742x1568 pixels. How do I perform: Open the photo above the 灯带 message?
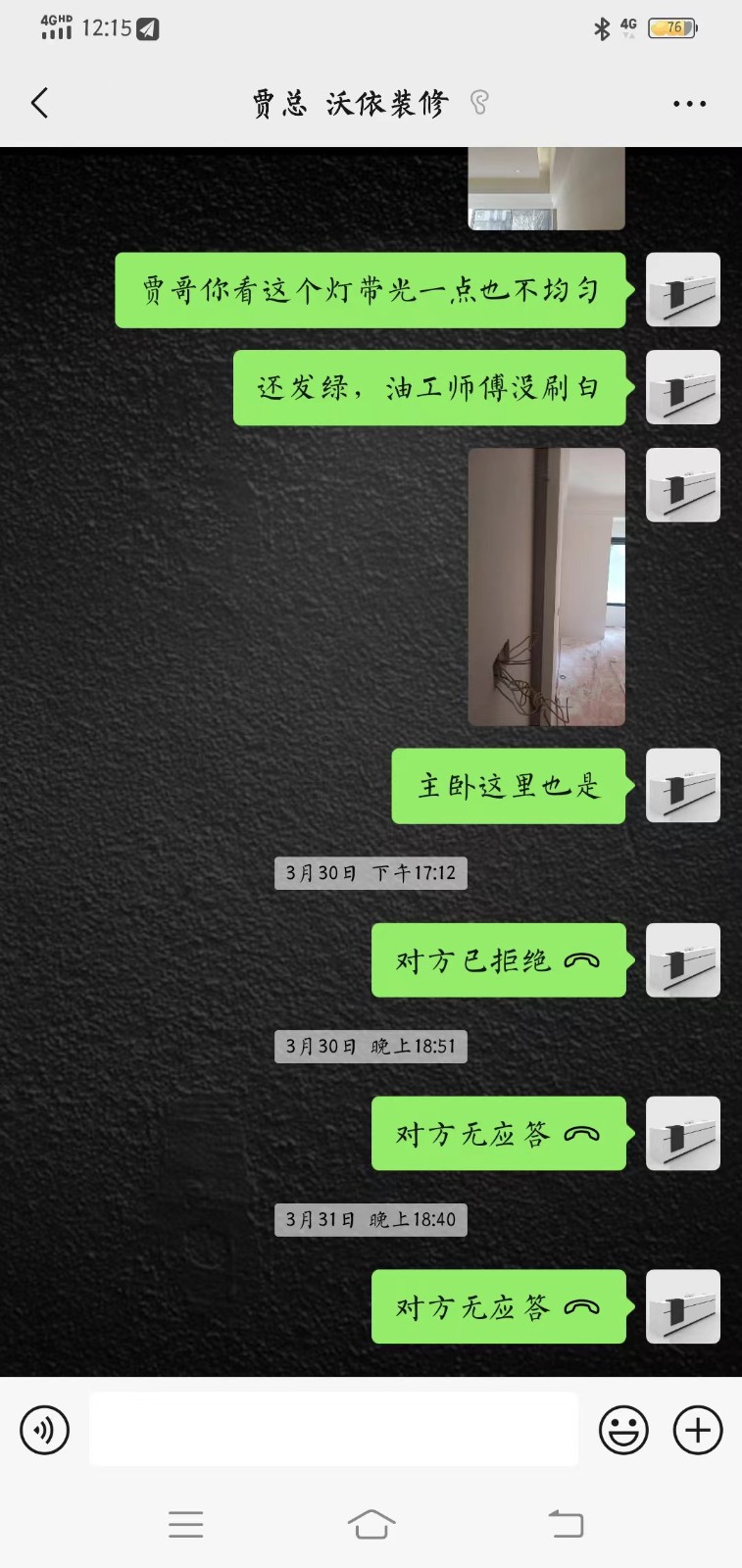(546, 188)
